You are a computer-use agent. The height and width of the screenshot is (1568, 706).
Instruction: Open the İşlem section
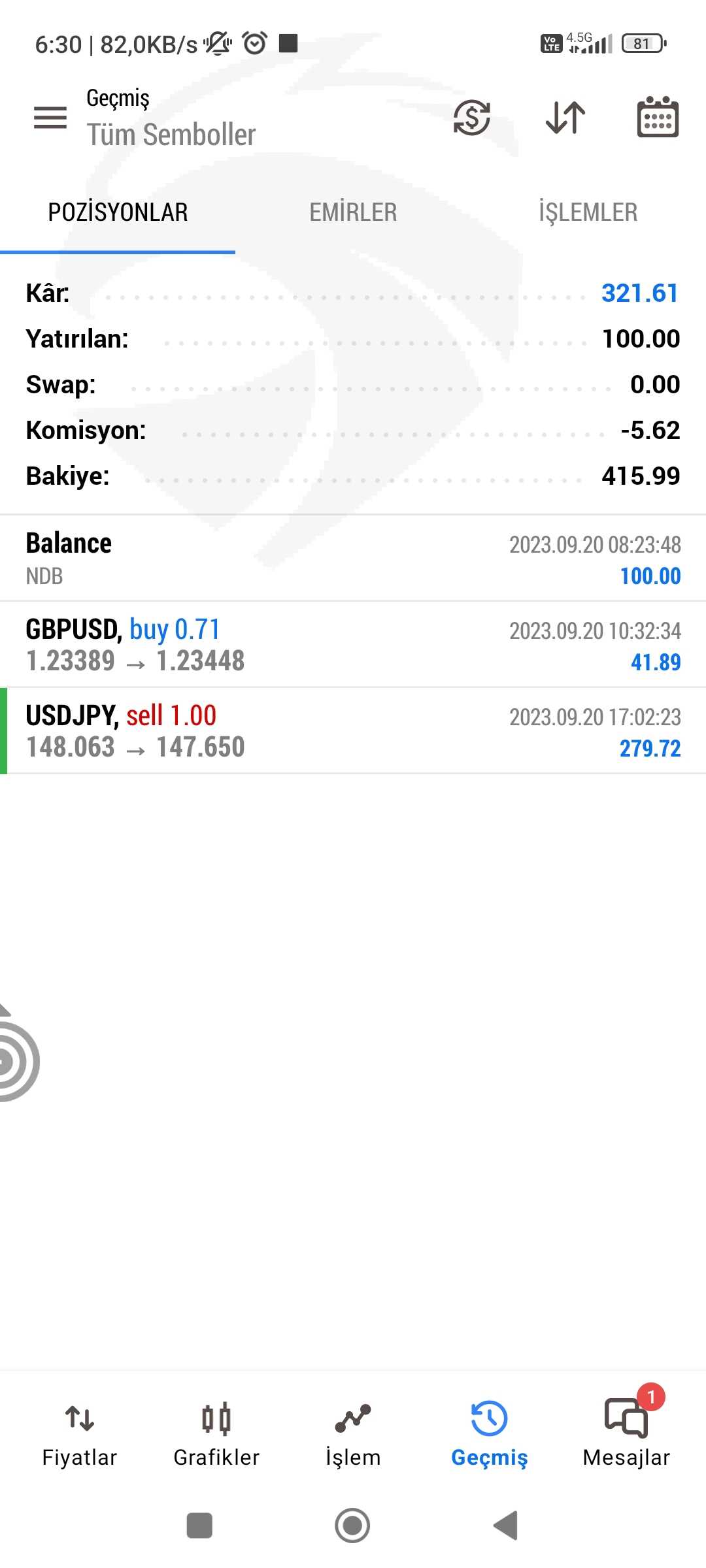[353, 1435]
